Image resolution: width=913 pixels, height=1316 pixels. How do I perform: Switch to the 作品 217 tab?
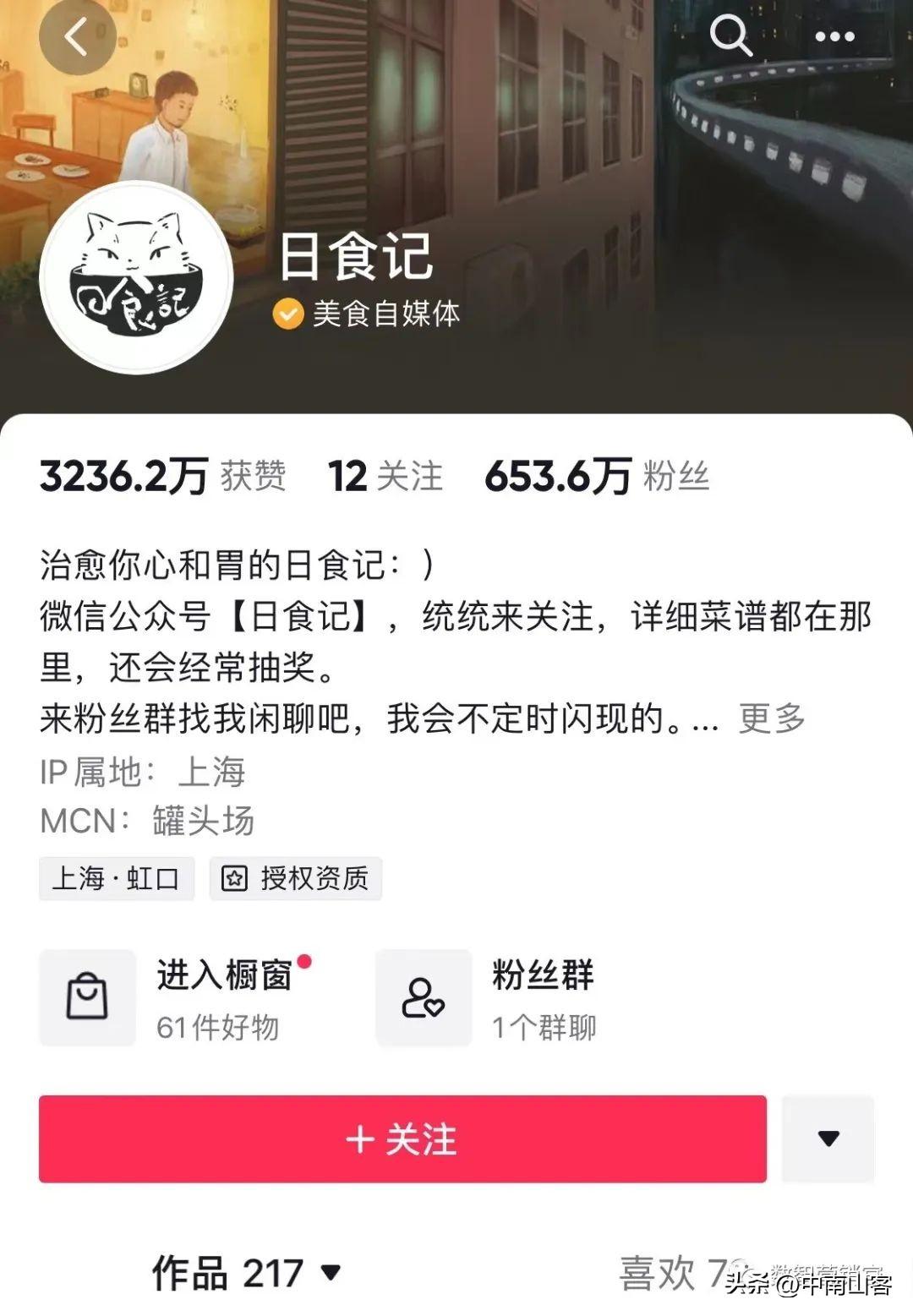click(x=245, y=1272)
